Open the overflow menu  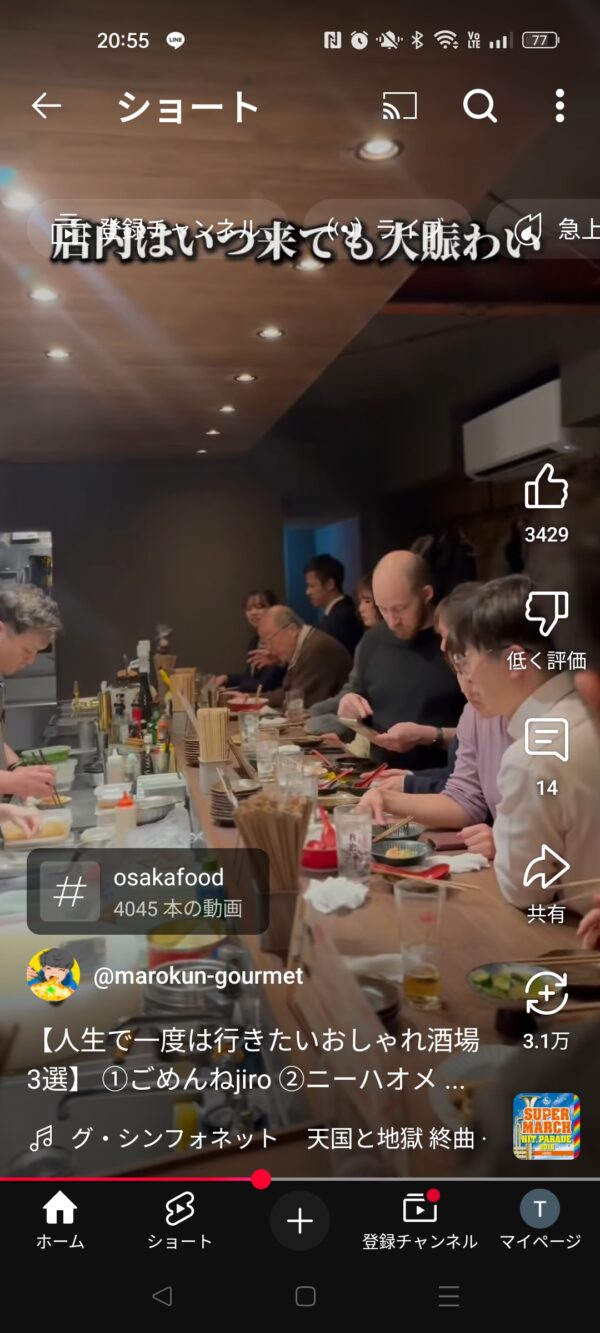pos(559,106)
